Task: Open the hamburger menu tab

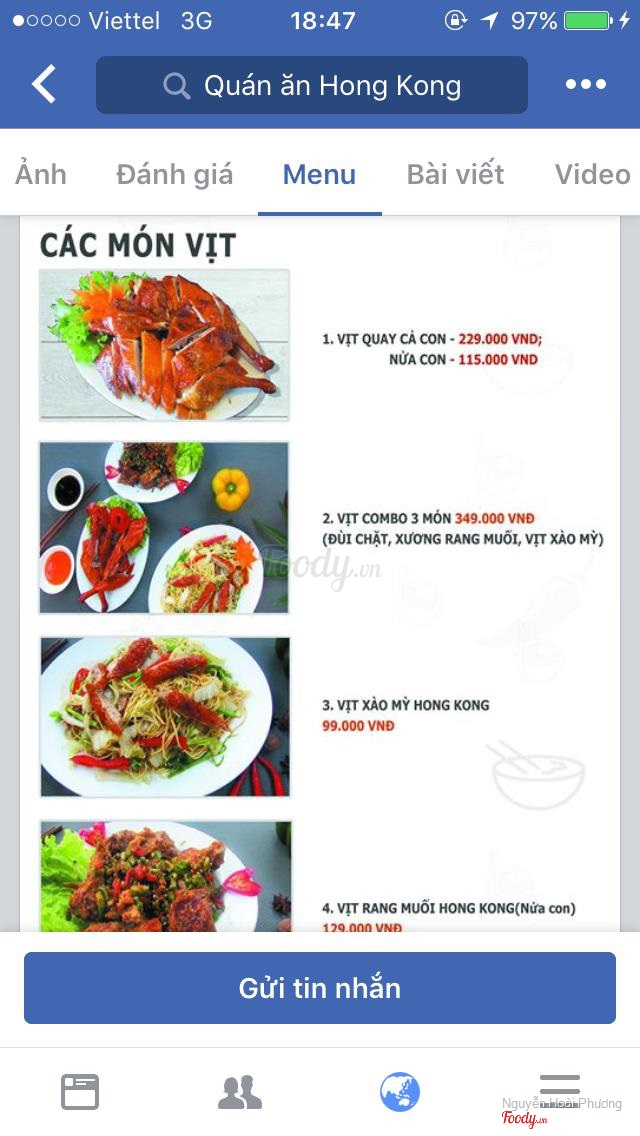Action: (x=559, y=1088)
